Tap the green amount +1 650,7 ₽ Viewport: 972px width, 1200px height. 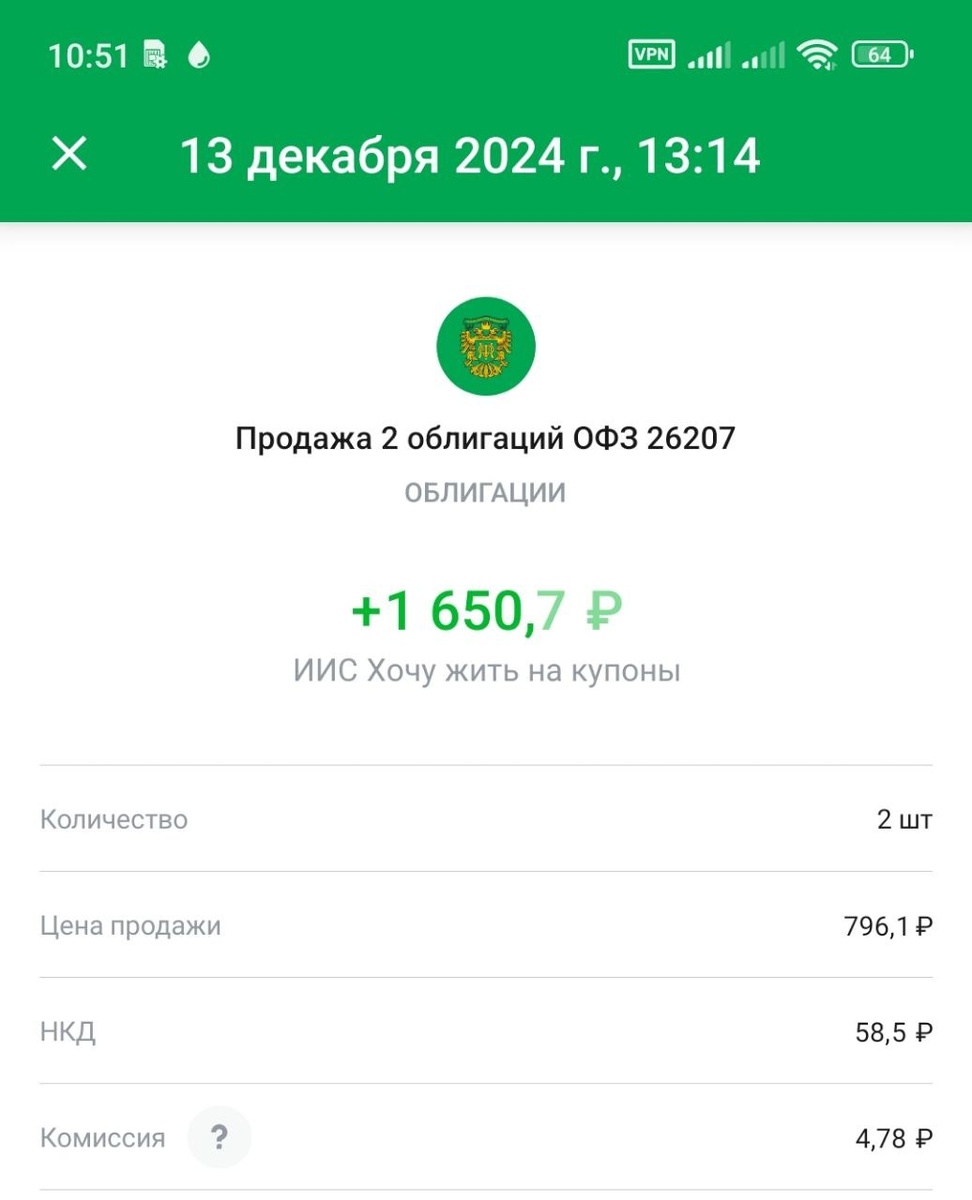point(486,610)
